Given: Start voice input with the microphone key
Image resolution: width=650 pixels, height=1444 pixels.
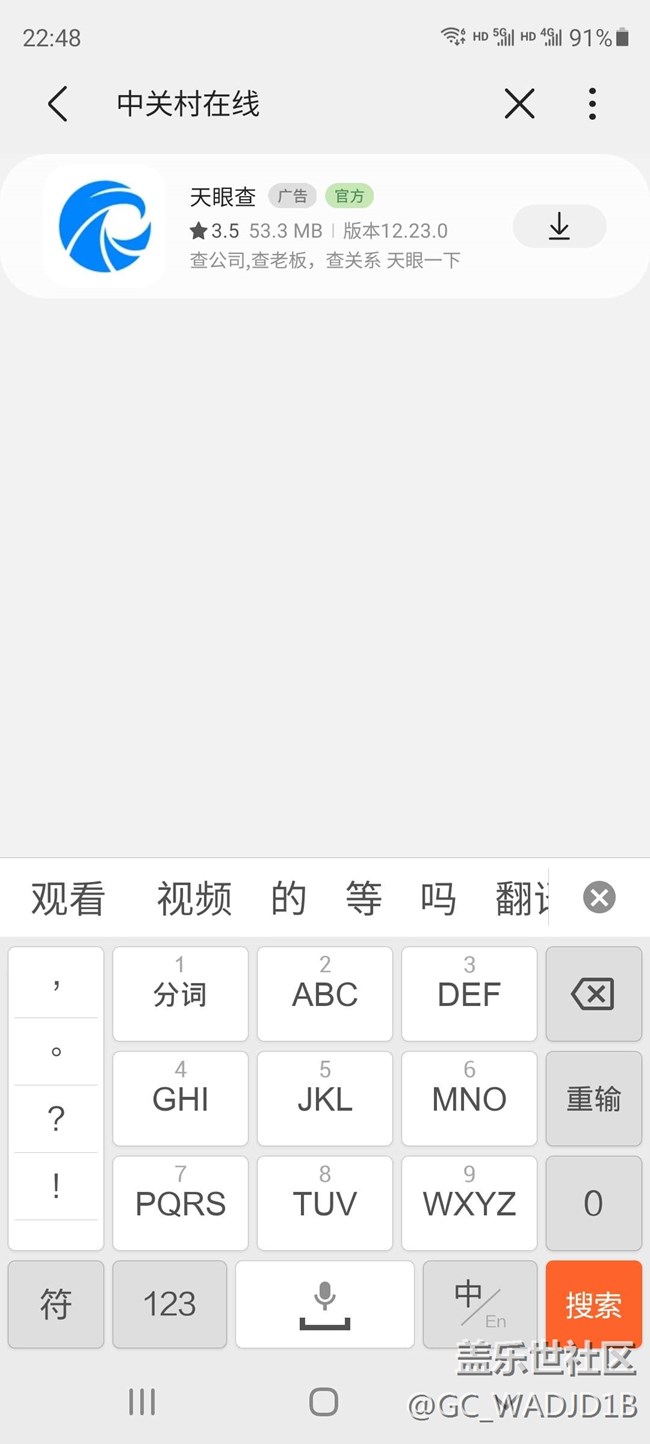Looking at the screenshot, I should (325, 1304).
